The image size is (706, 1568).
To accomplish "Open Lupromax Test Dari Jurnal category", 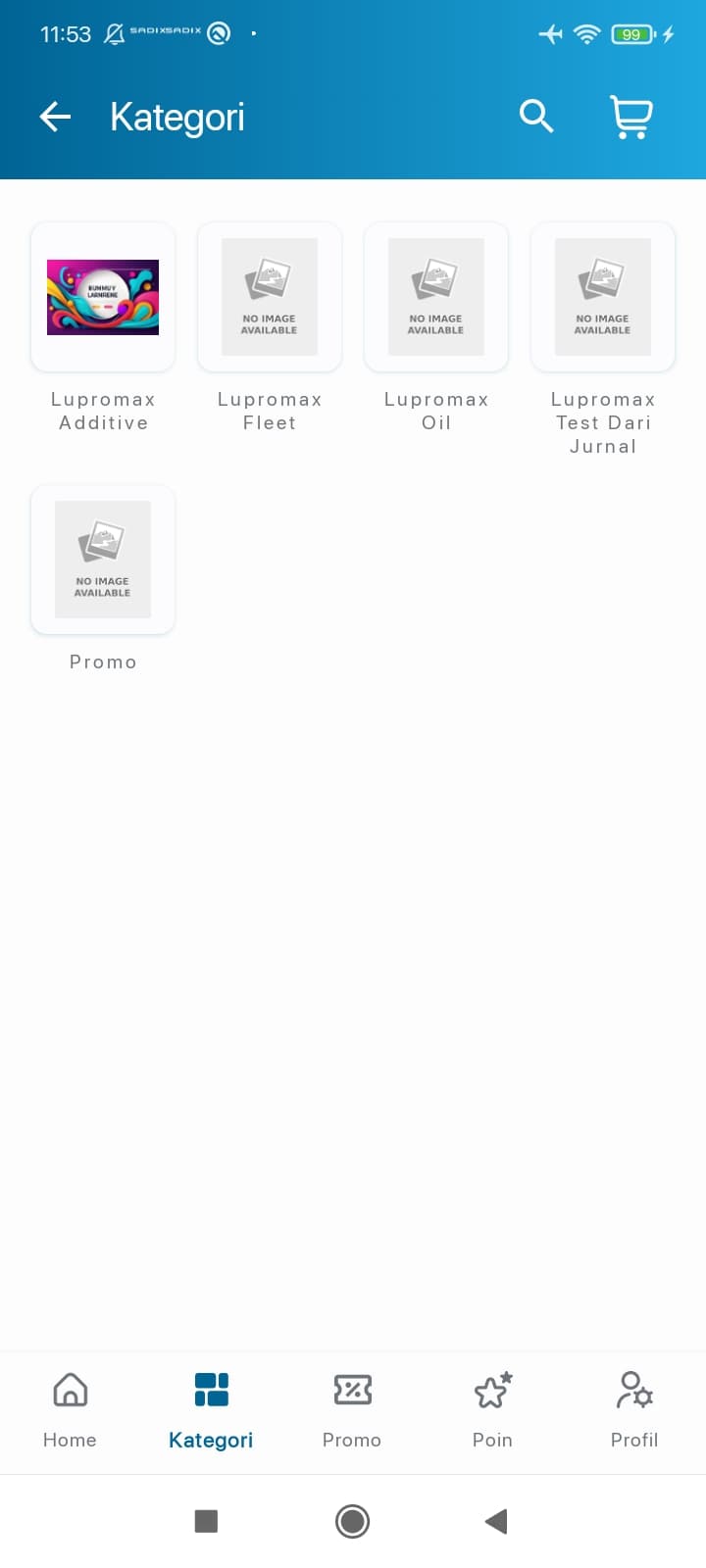I will [603, 297].
